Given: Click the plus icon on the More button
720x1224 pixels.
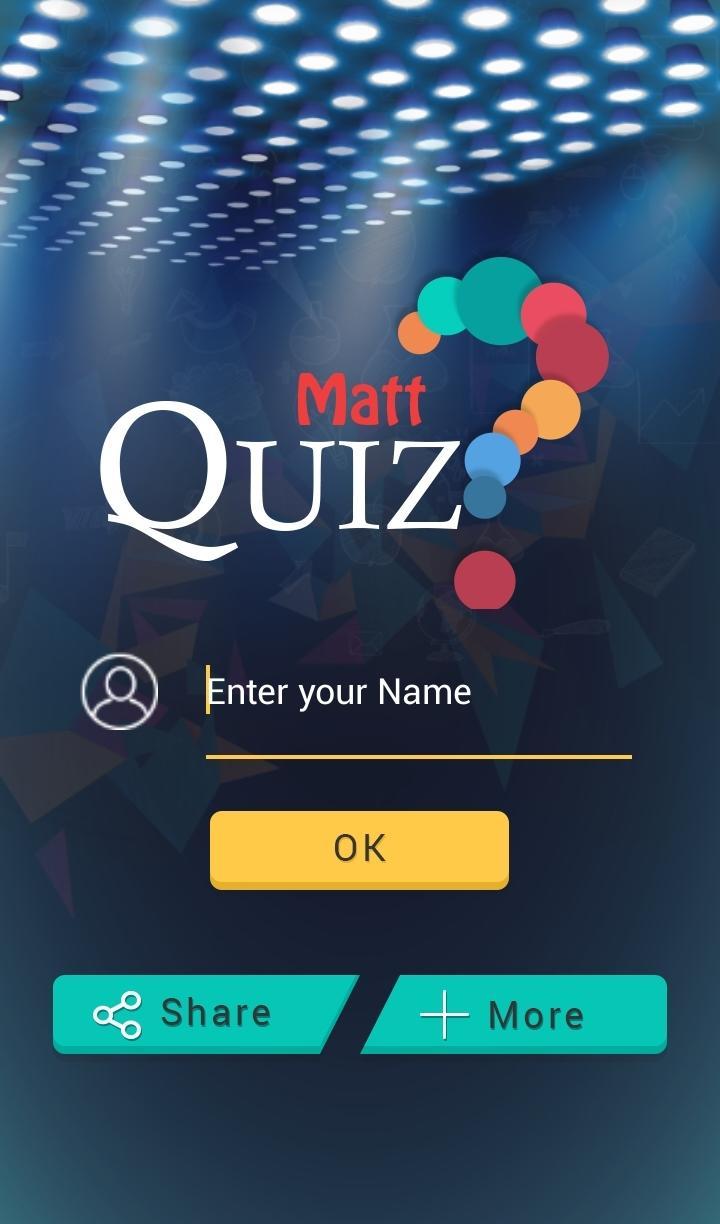Looking at the screenshot, I should 442,1014.
